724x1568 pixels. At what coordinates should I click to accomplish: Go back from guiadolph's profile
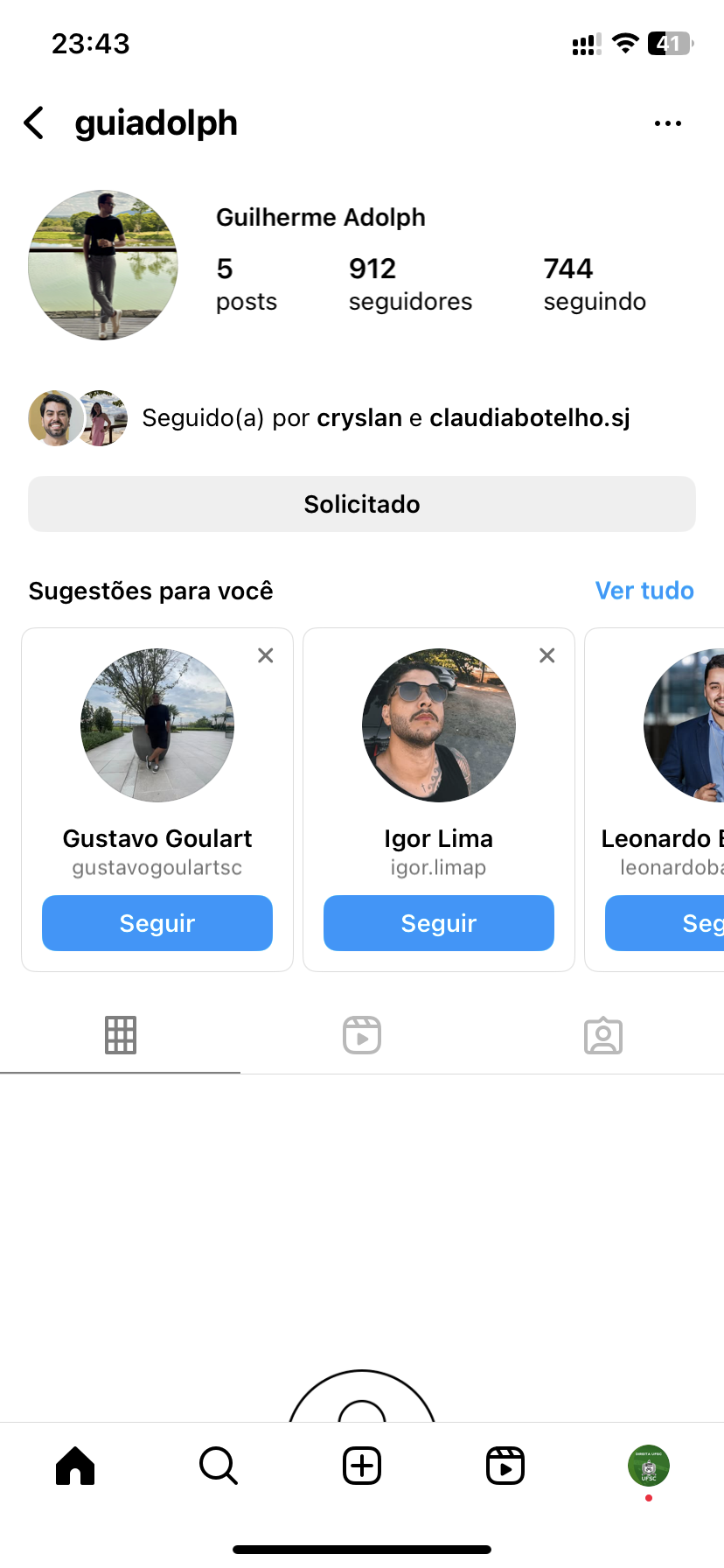[x=34, y=123]
